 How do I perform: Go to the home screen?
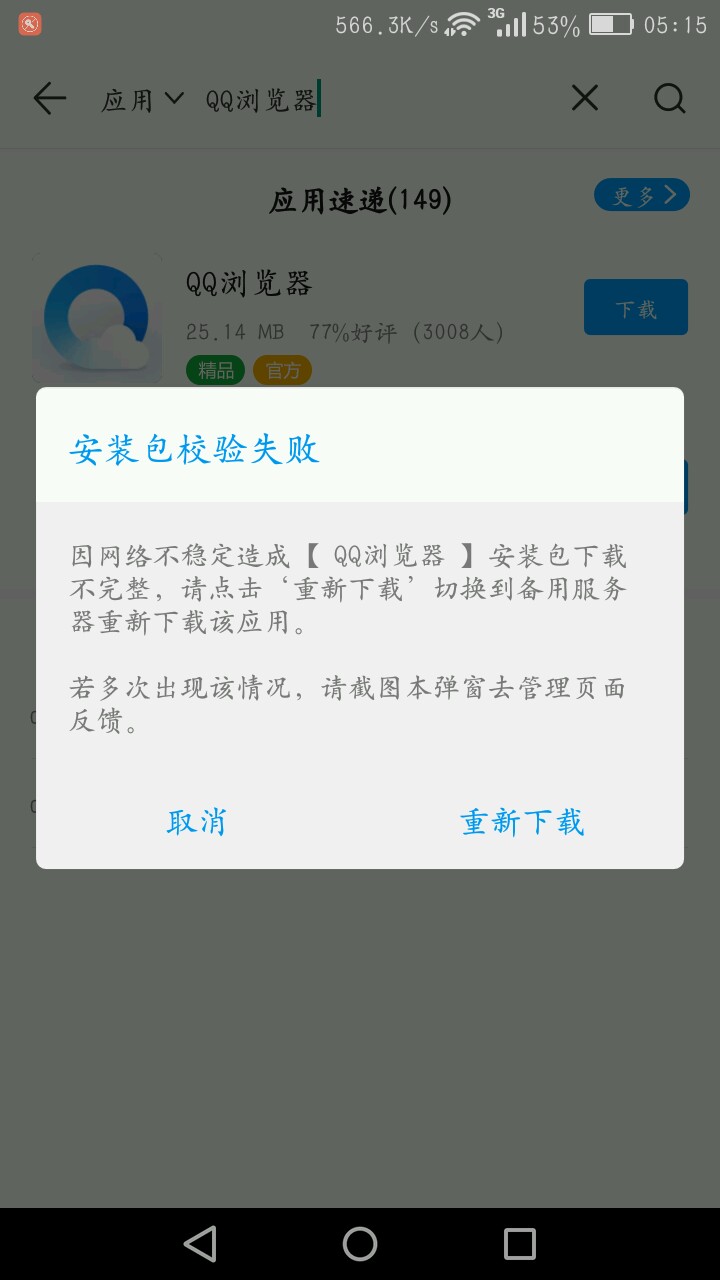[360, 1244]
